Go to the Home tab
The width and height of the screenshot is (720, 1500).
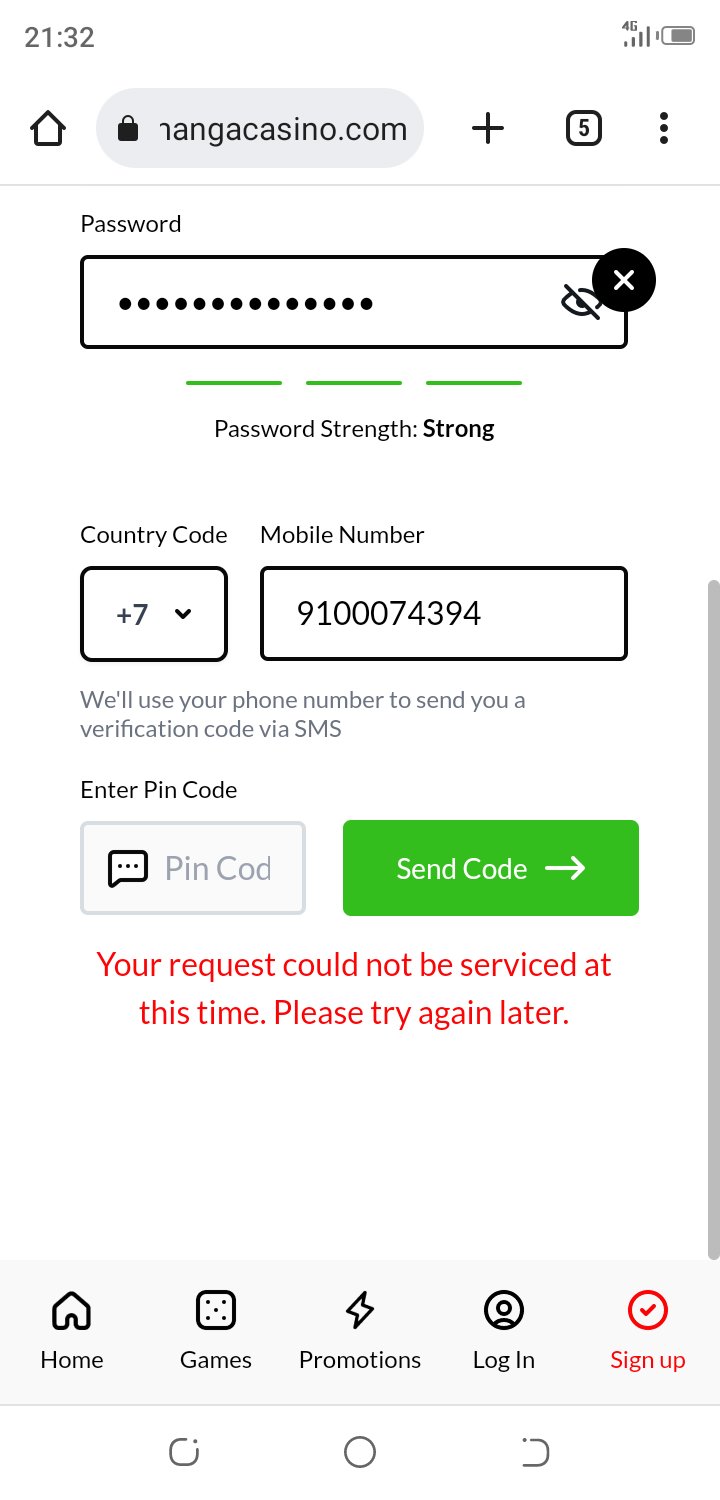[x=72, y=1330]
